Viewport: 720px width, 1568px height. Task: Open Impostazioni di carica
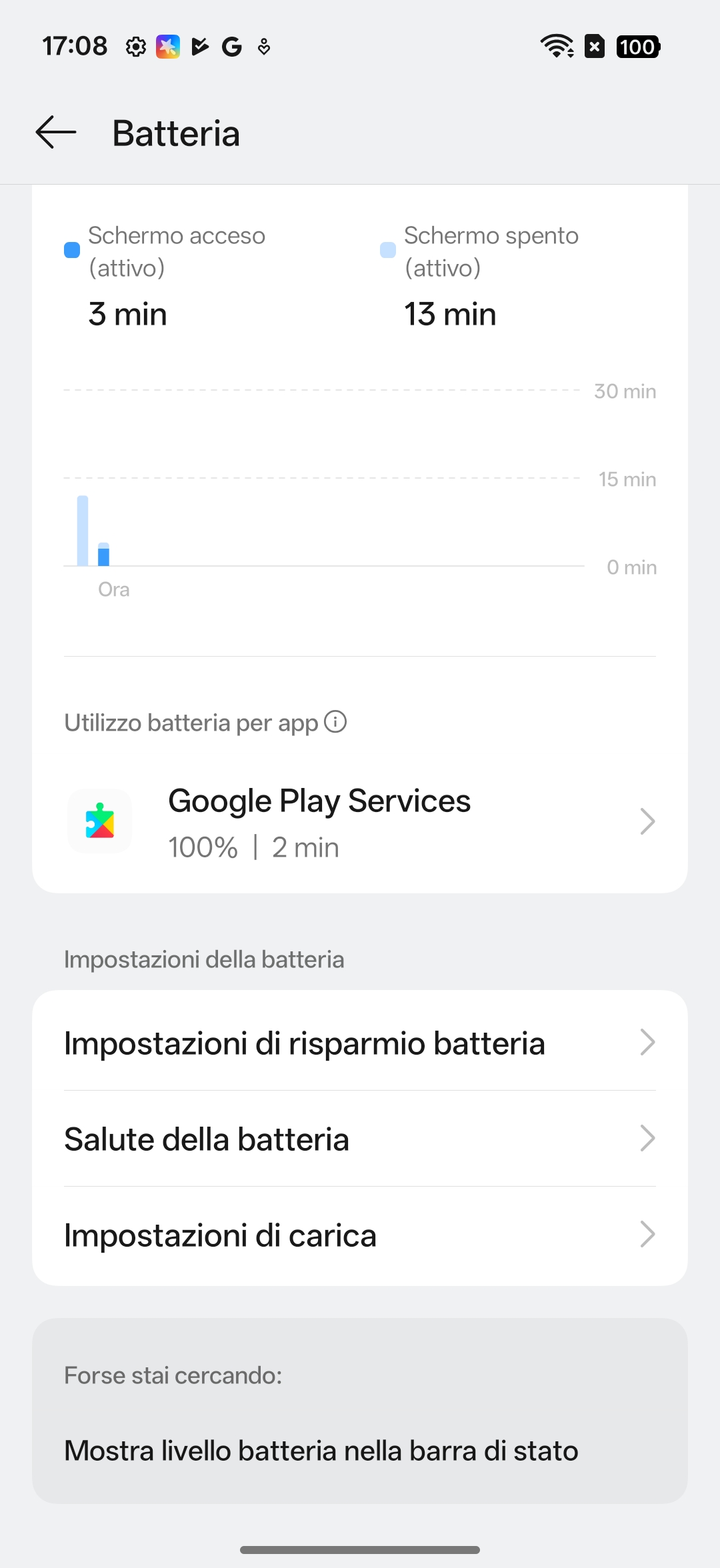tap(360, 1235)
